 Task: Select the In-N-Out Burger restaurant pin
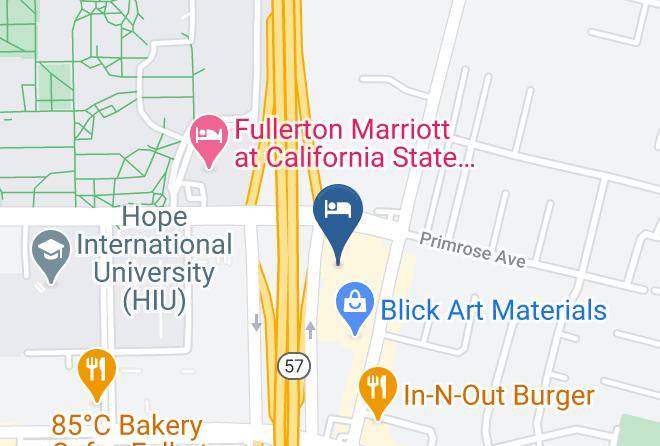point(378,391)
